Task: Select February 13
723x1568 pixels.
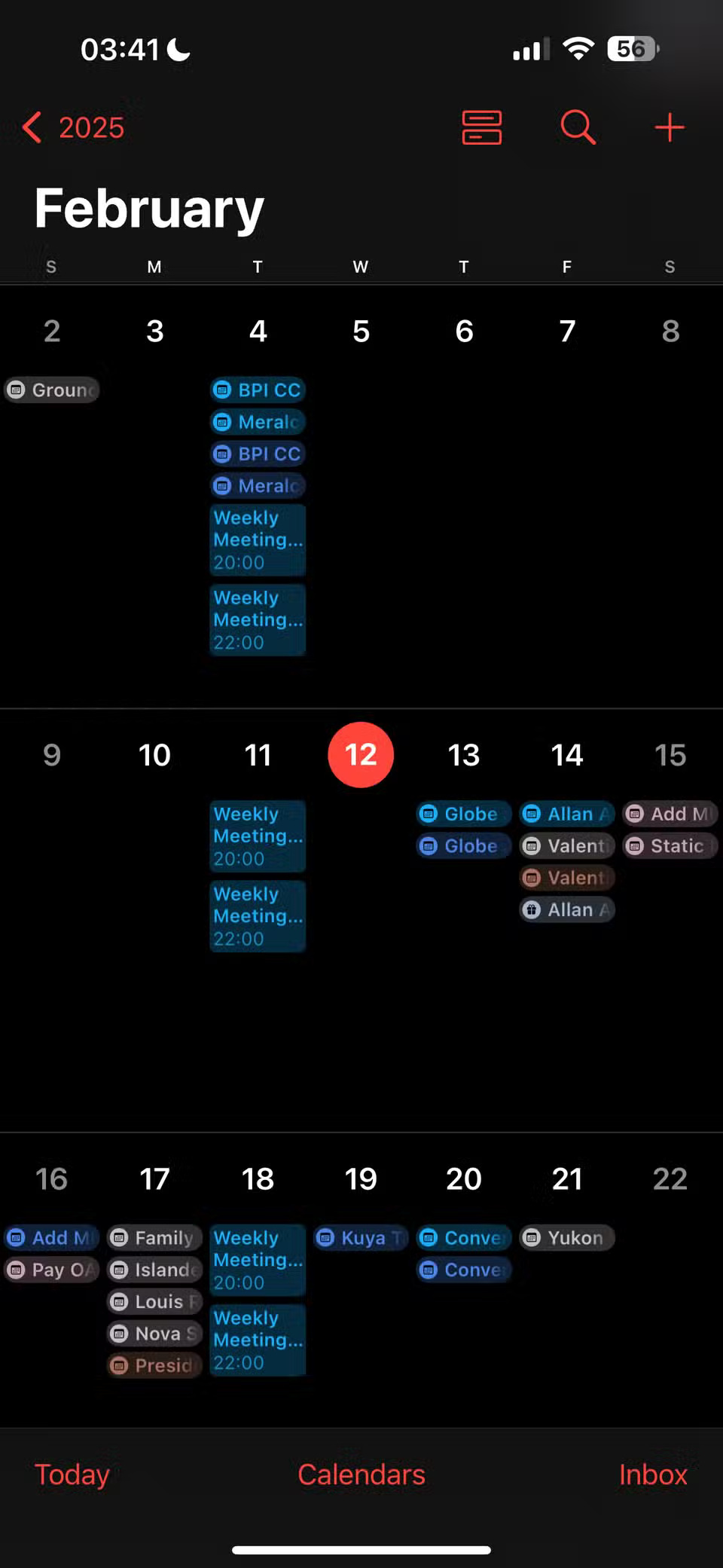Action: pos(464,754)
